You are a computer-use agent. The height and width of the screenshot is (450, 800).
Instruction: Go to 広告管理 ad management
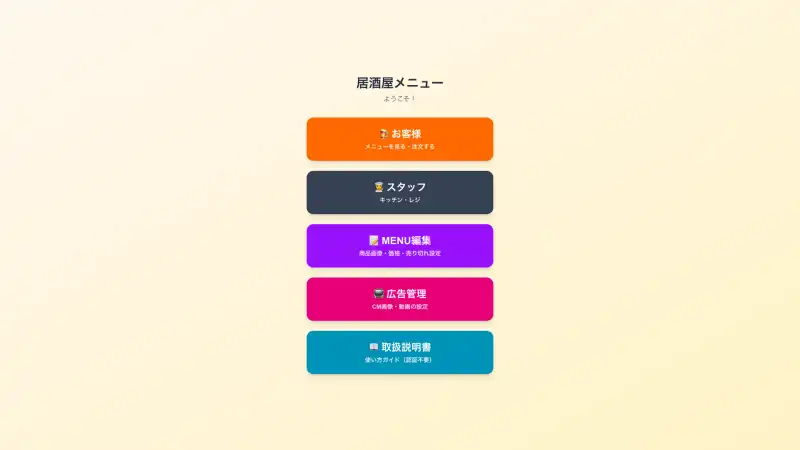coord(399,299)
